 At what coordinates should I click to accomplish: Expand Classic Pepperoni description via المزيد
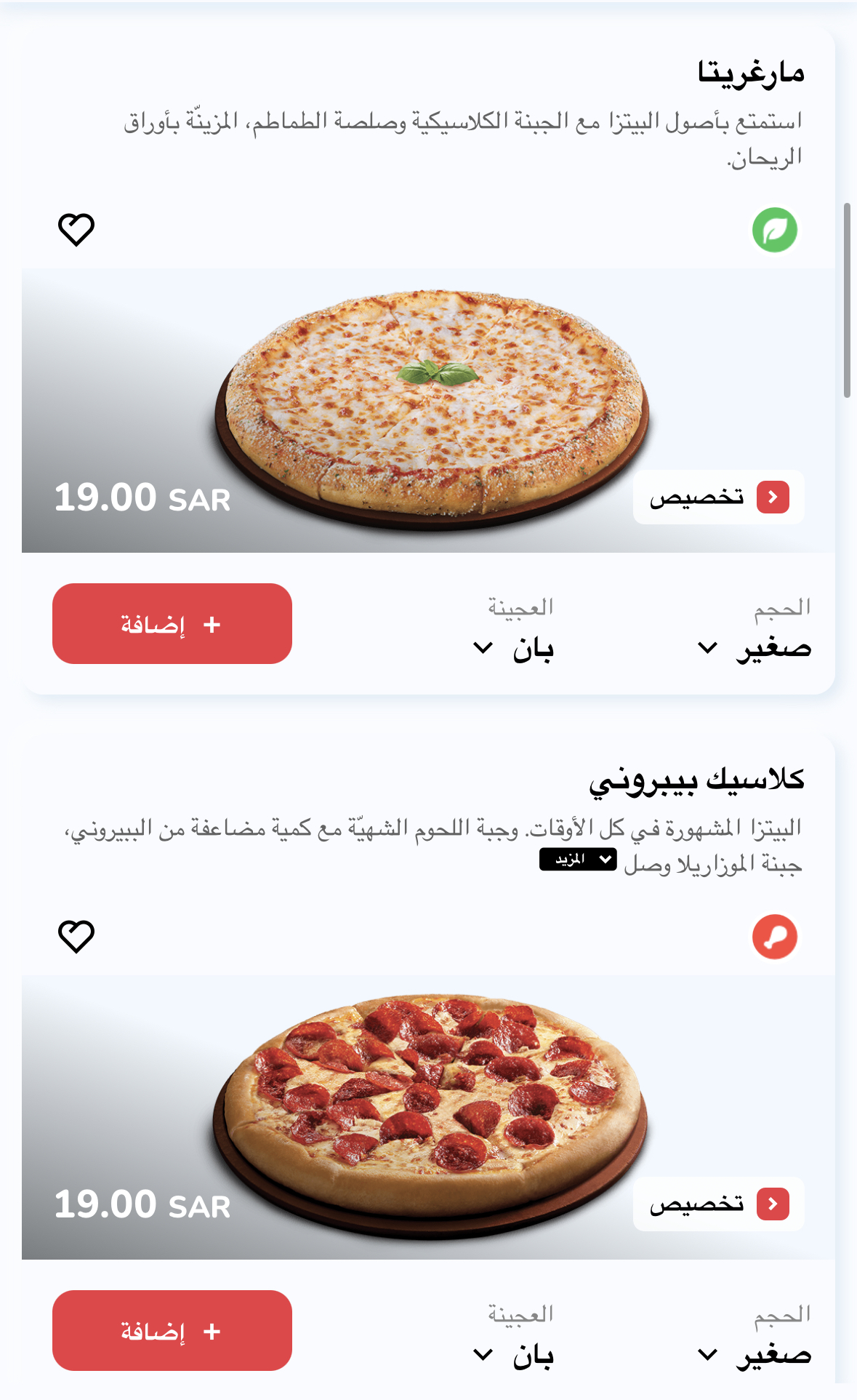click(578, 860)
